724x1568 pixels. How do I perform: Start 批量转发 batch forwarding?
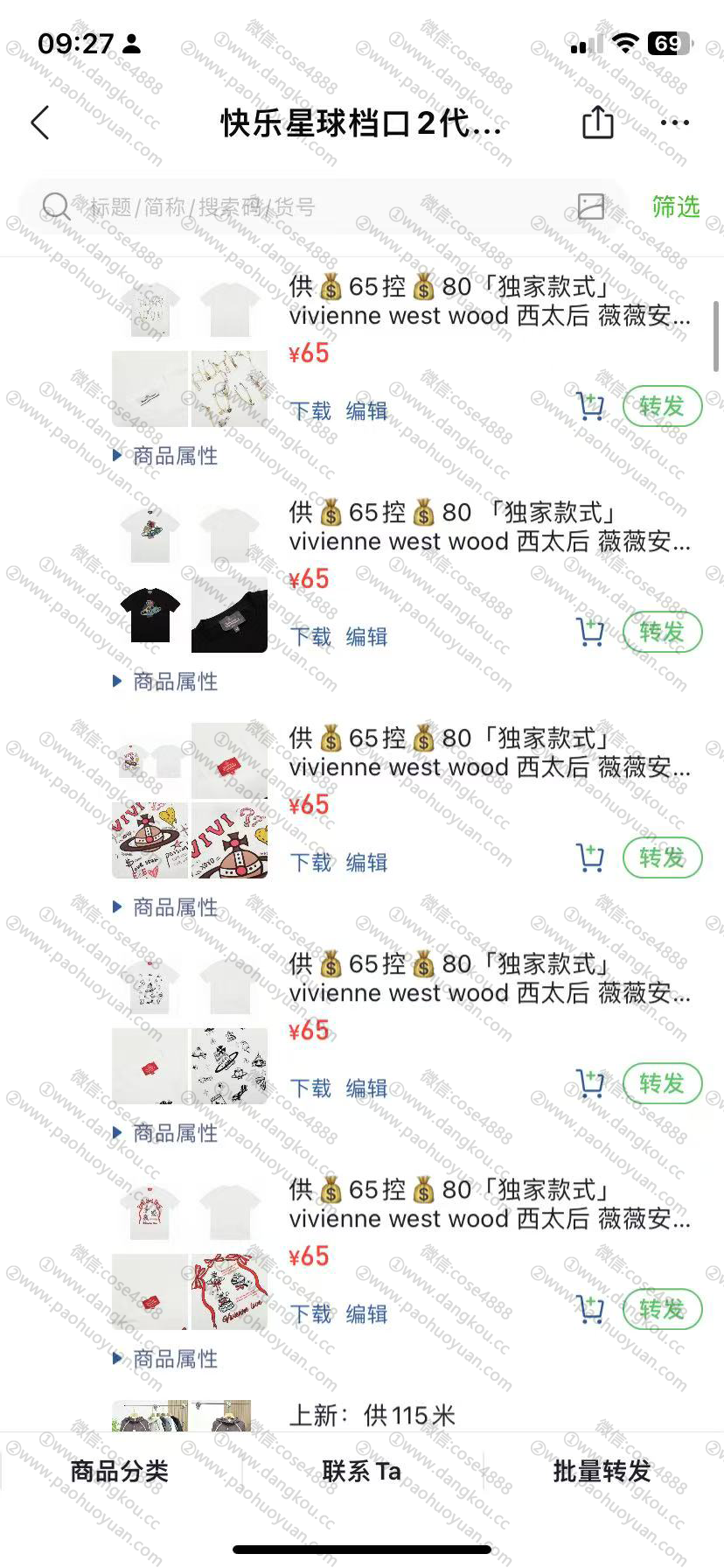[x=602, y=1471]
